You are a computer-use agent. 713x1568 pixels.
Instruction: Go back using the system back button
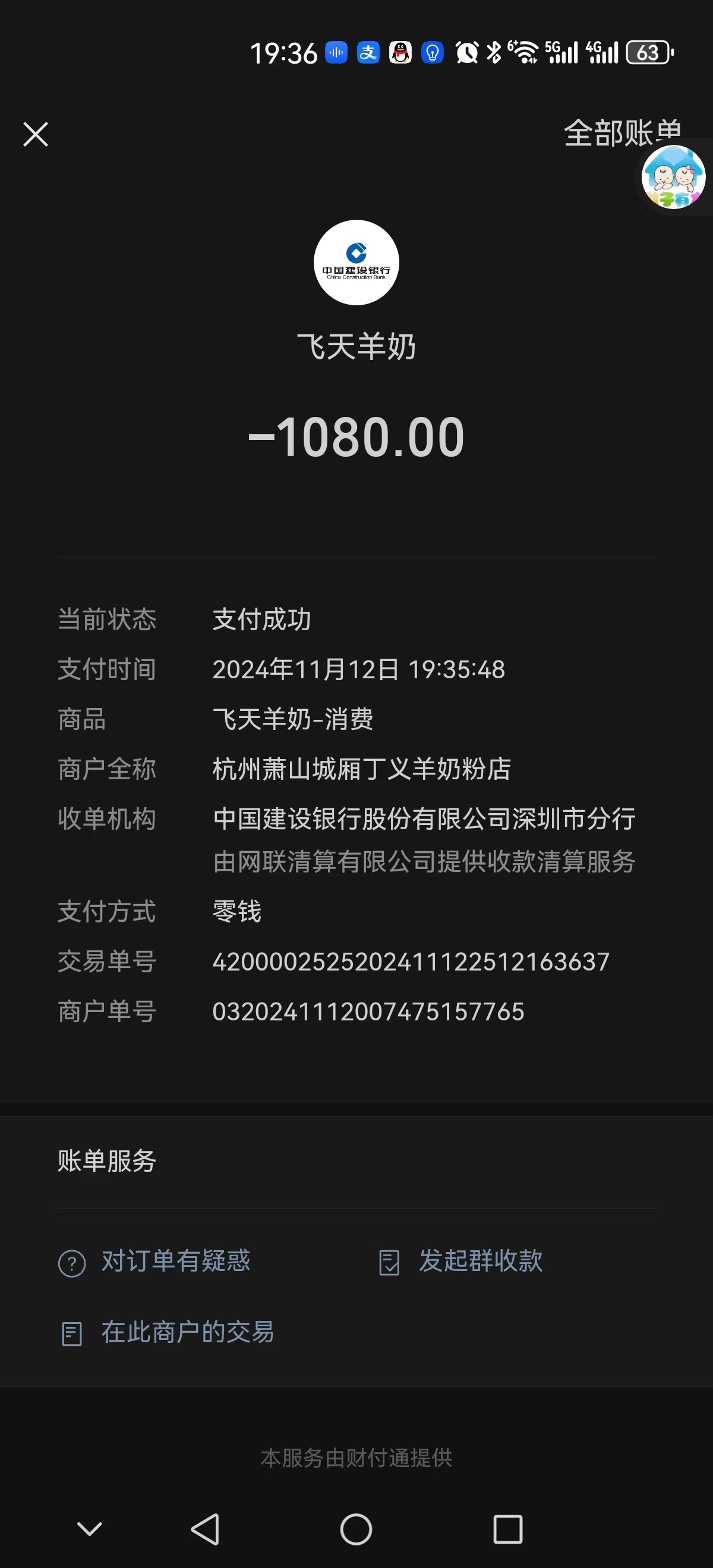206,1528
